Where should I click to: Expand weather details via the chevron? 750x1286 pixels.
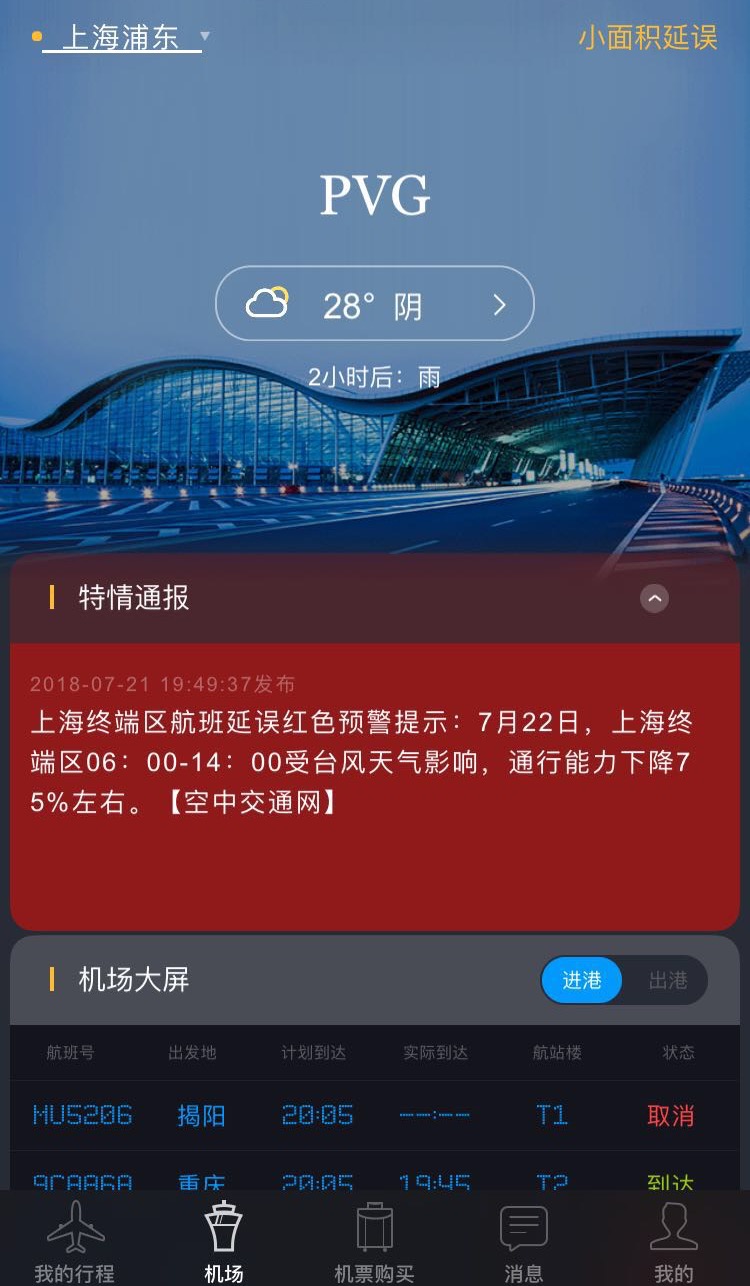click(x=500, y=303)
